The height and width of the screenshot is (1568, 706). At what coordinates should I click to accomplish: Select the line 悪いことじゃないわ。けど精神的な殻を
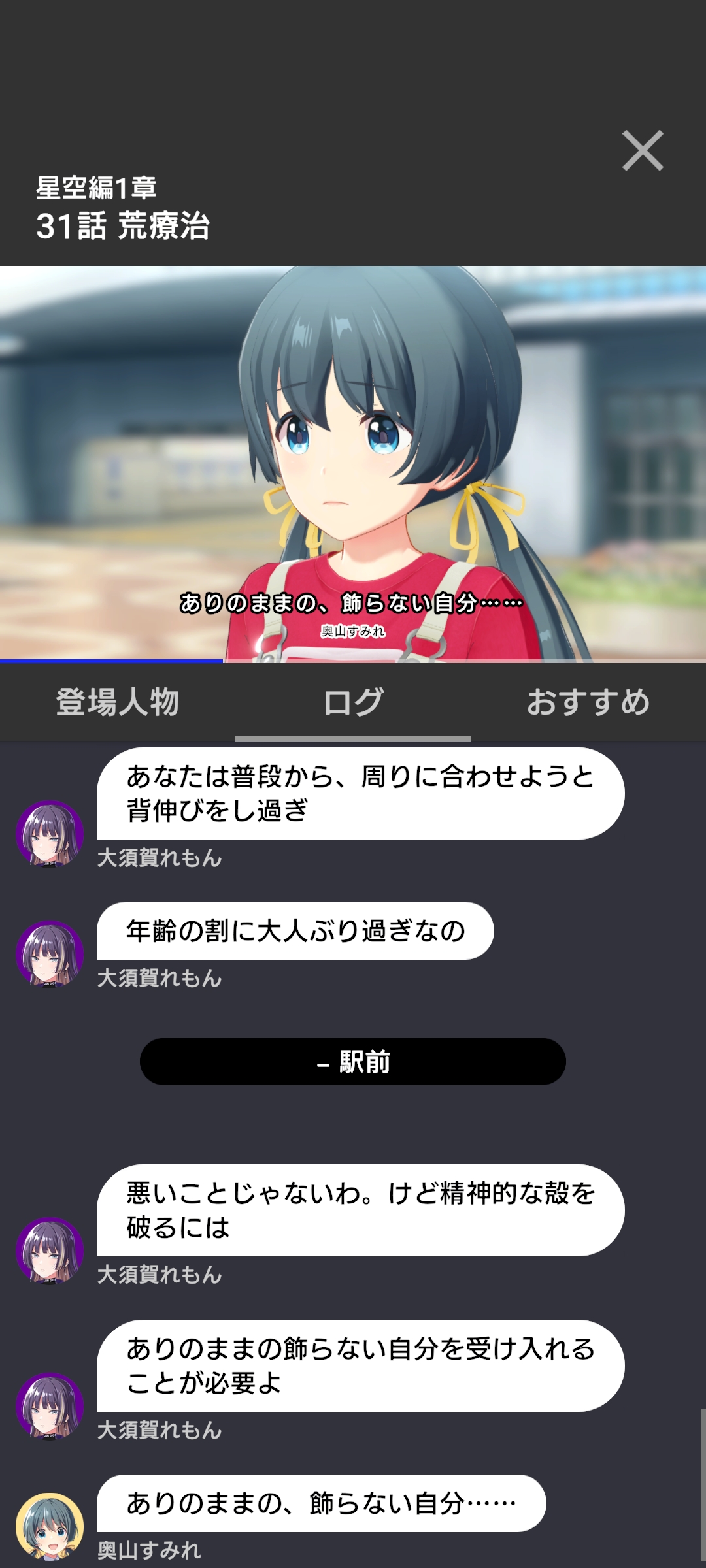(360, 1210)
